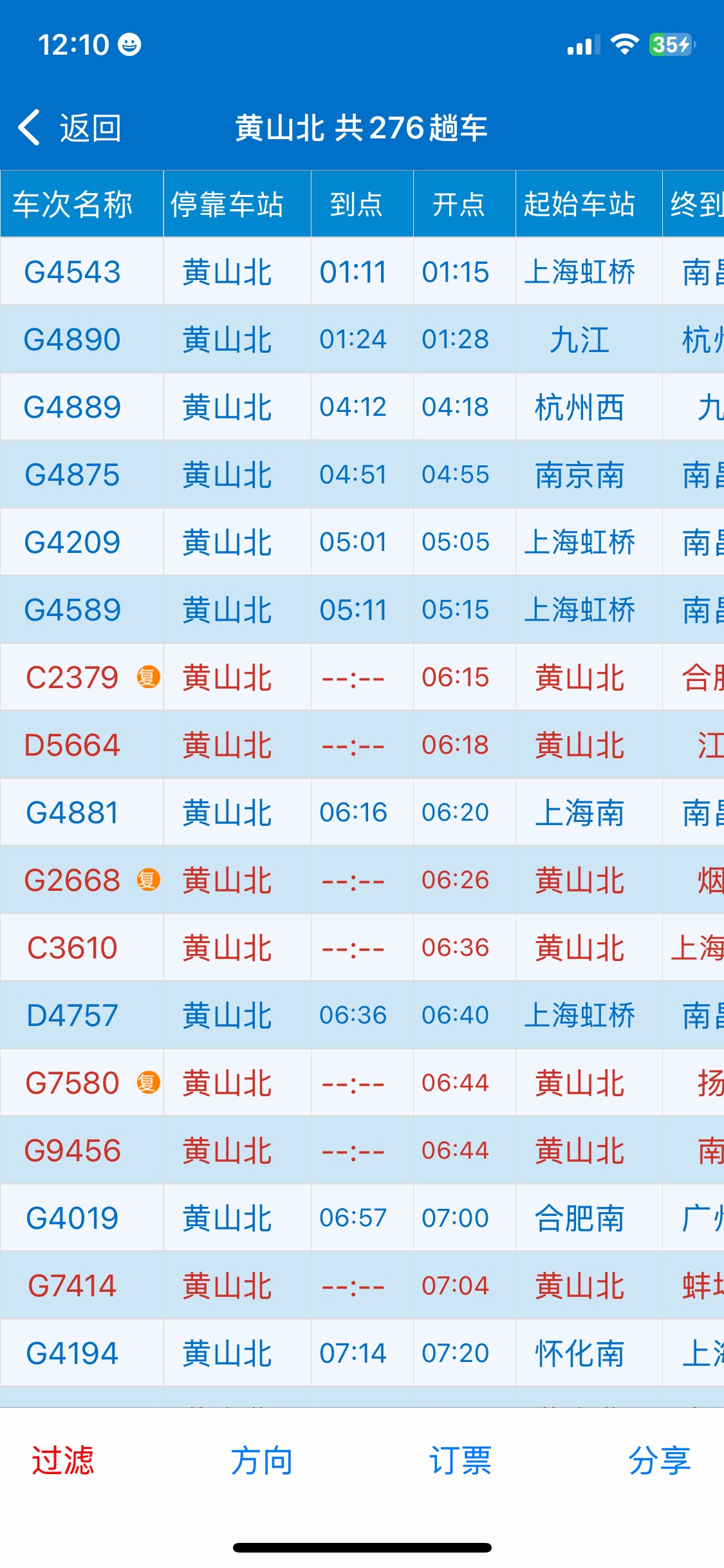Select train G4875 from 南京南
The width and height of the screenshot is (724, 1568).
(x=362, y=474)
